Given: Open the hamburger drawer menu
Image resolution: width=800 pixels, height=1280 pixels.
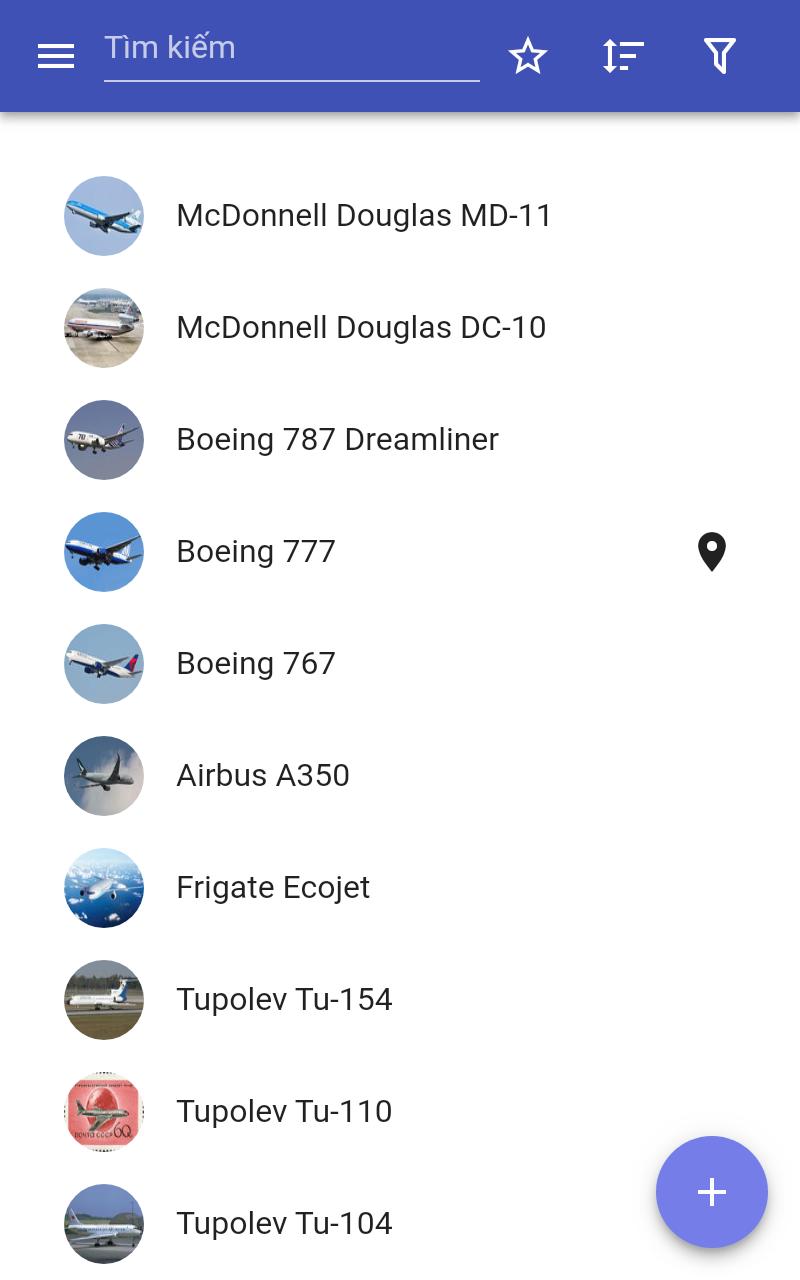Looking at the screenshot, I should (56, 56).
